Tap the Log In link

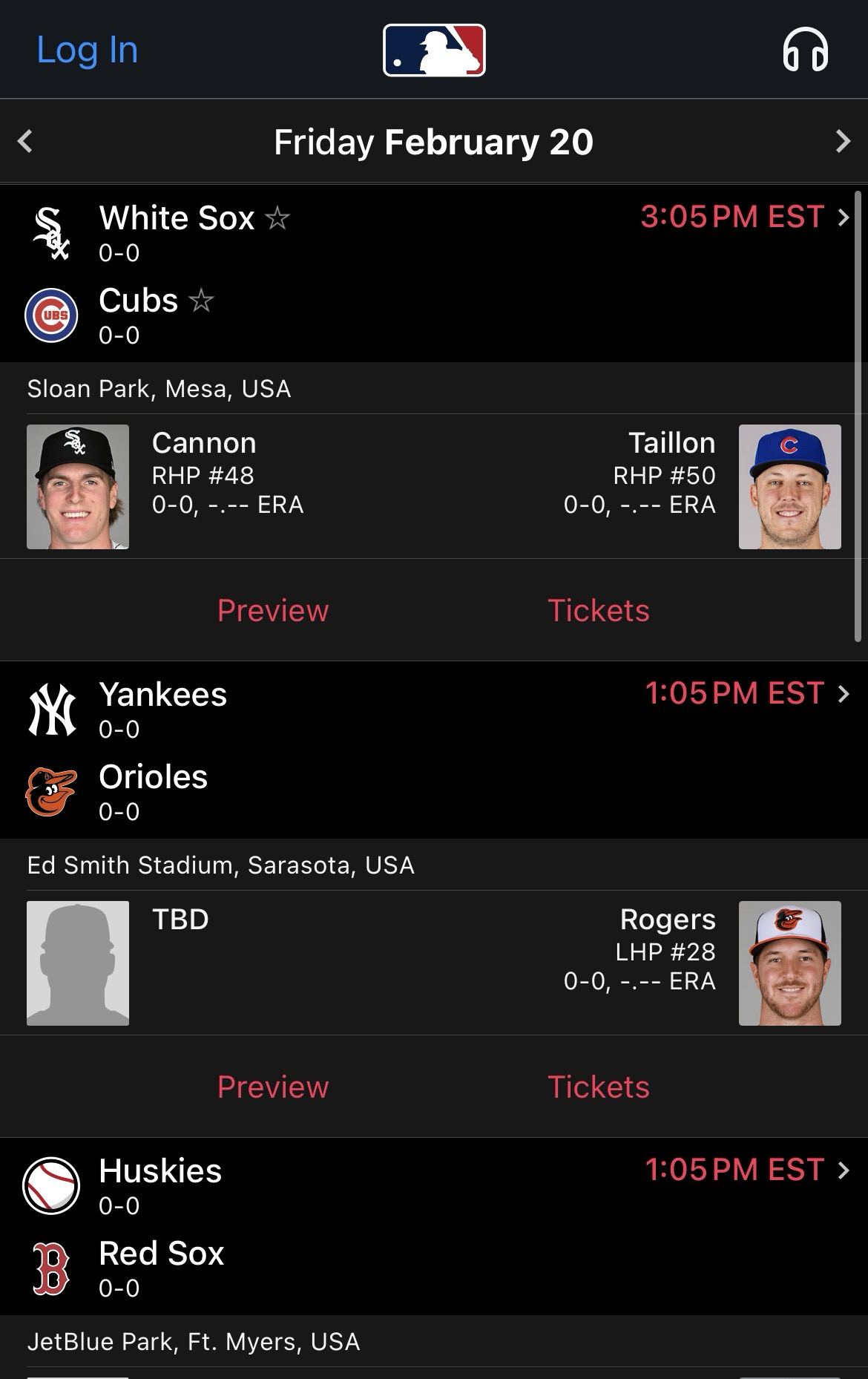(87, 50)
